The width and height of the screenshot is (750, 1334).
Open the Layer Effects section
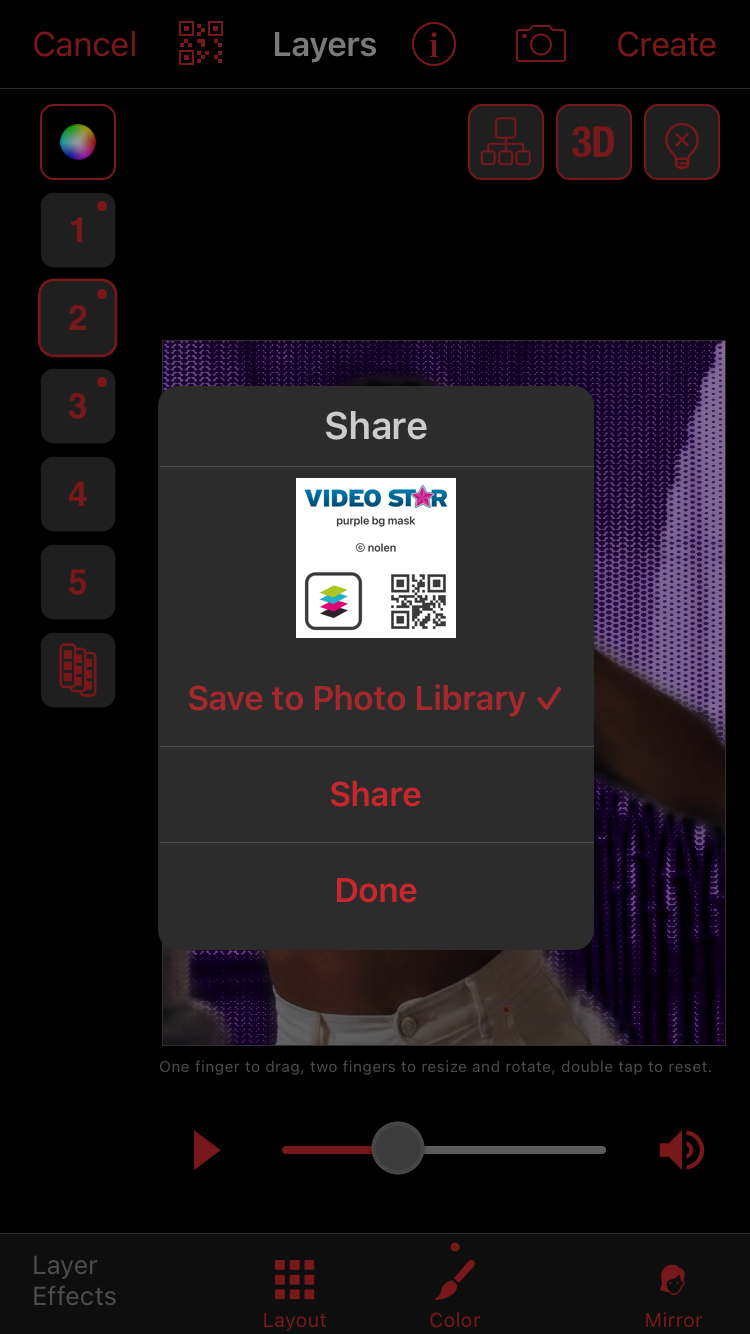73,1280
